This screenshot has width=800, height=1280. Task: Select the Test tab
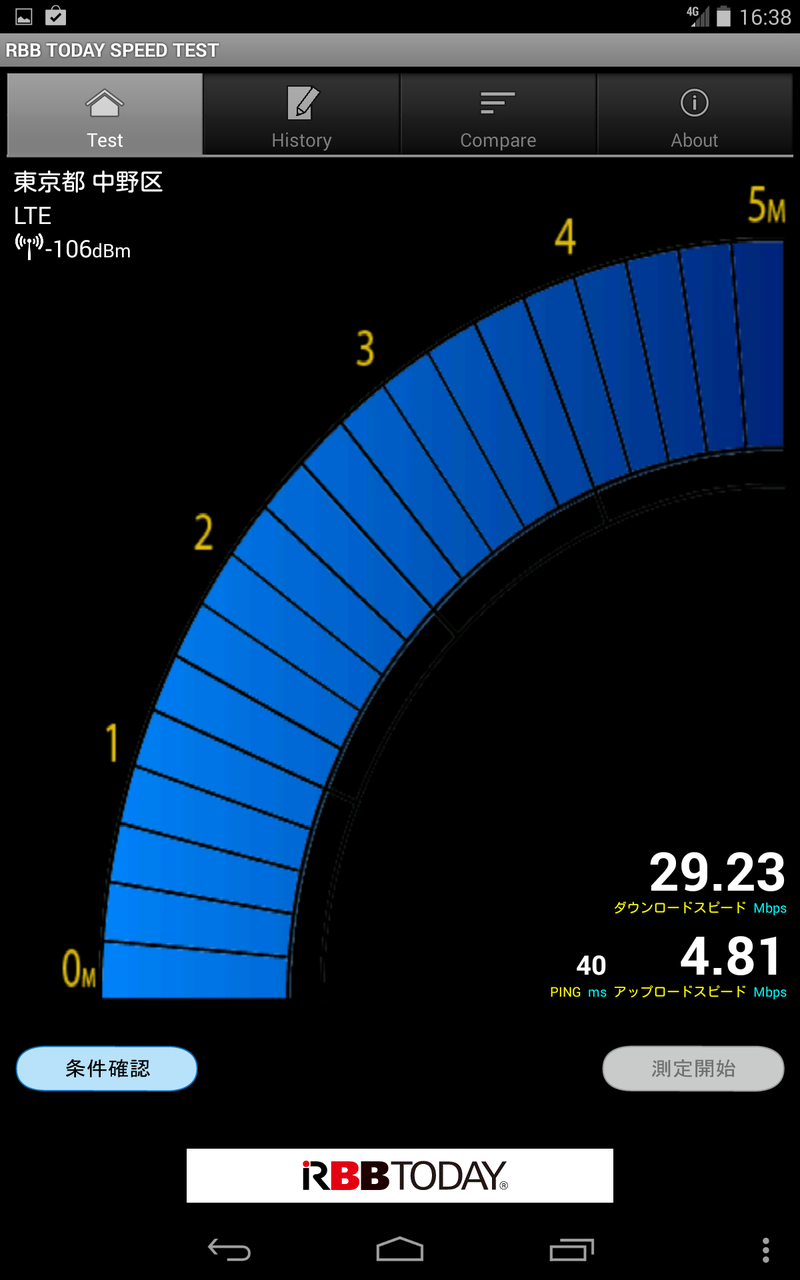pyautogui.click(x=105, y=114)
